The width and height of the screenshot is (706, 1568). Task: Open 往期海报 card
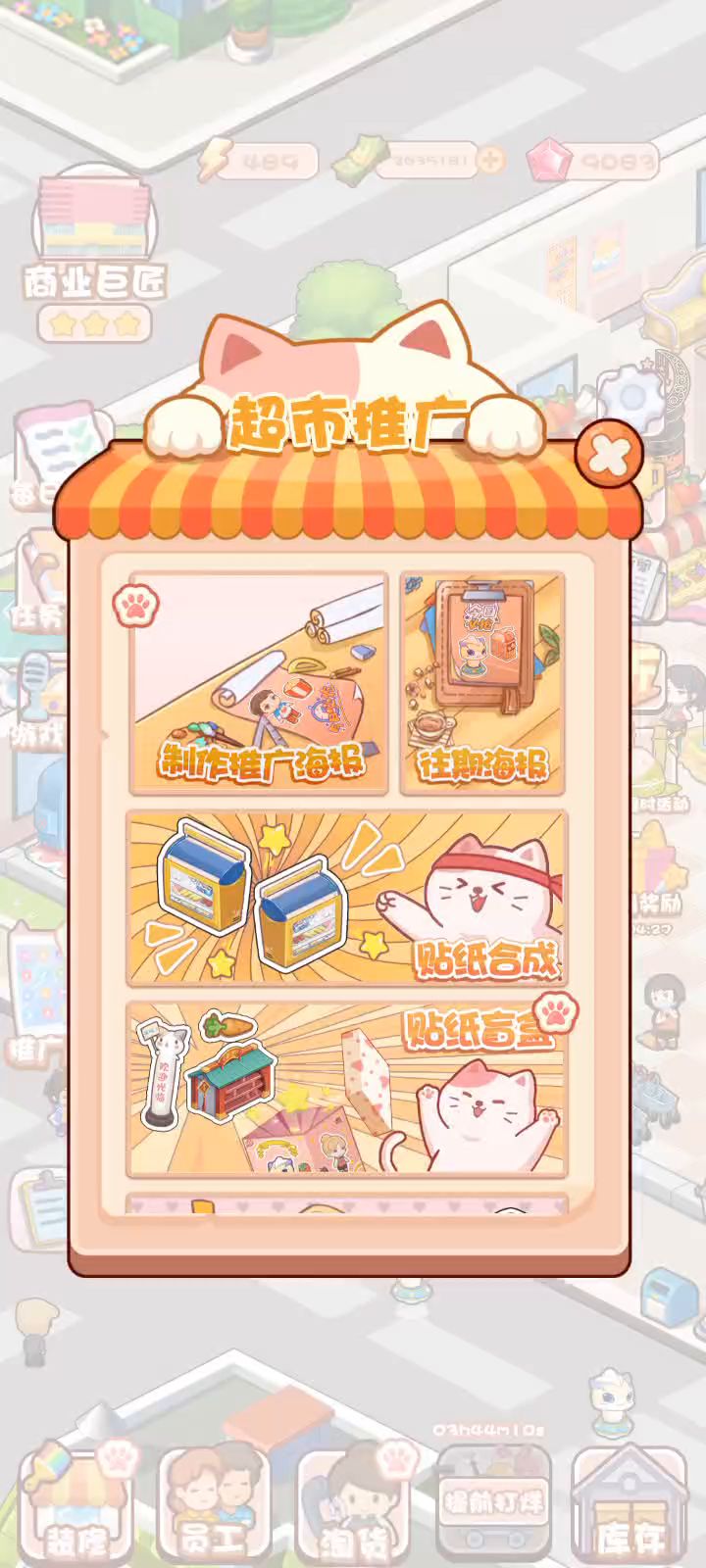pos(482,684)
